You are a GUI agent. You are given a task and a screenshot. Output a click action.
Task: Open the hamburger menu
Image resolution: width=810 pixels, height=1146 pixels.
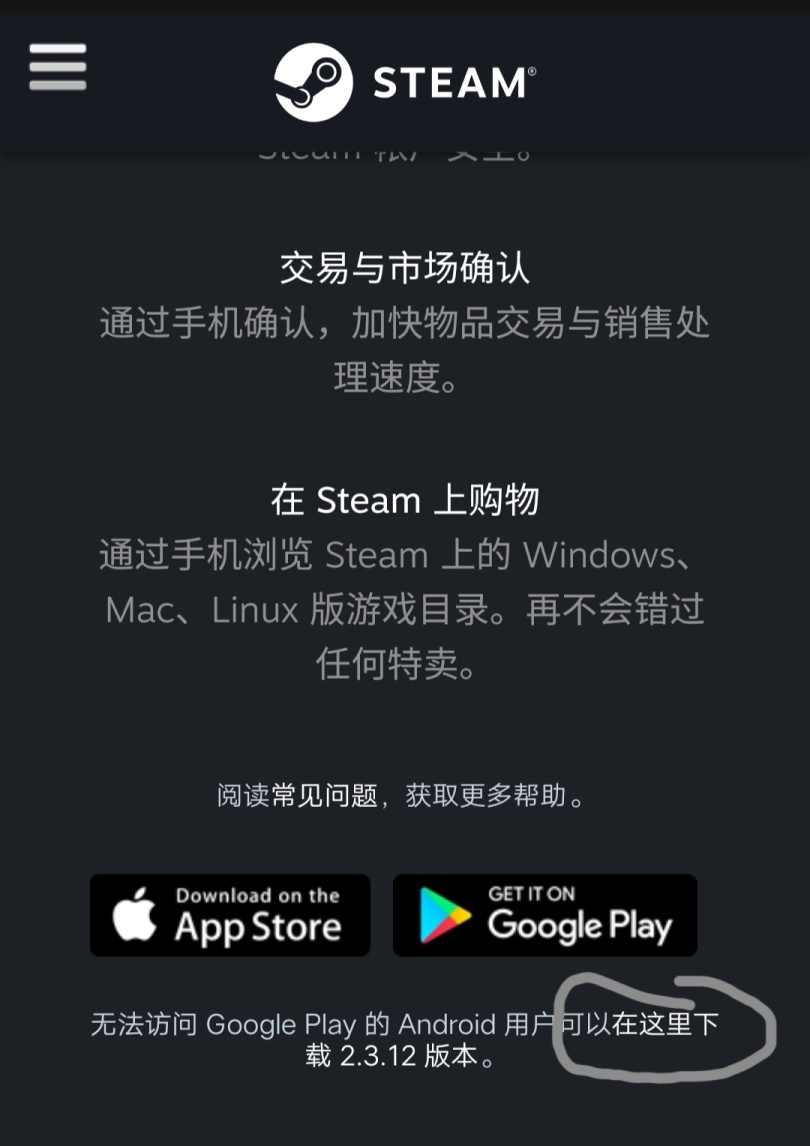coord(57,68)
